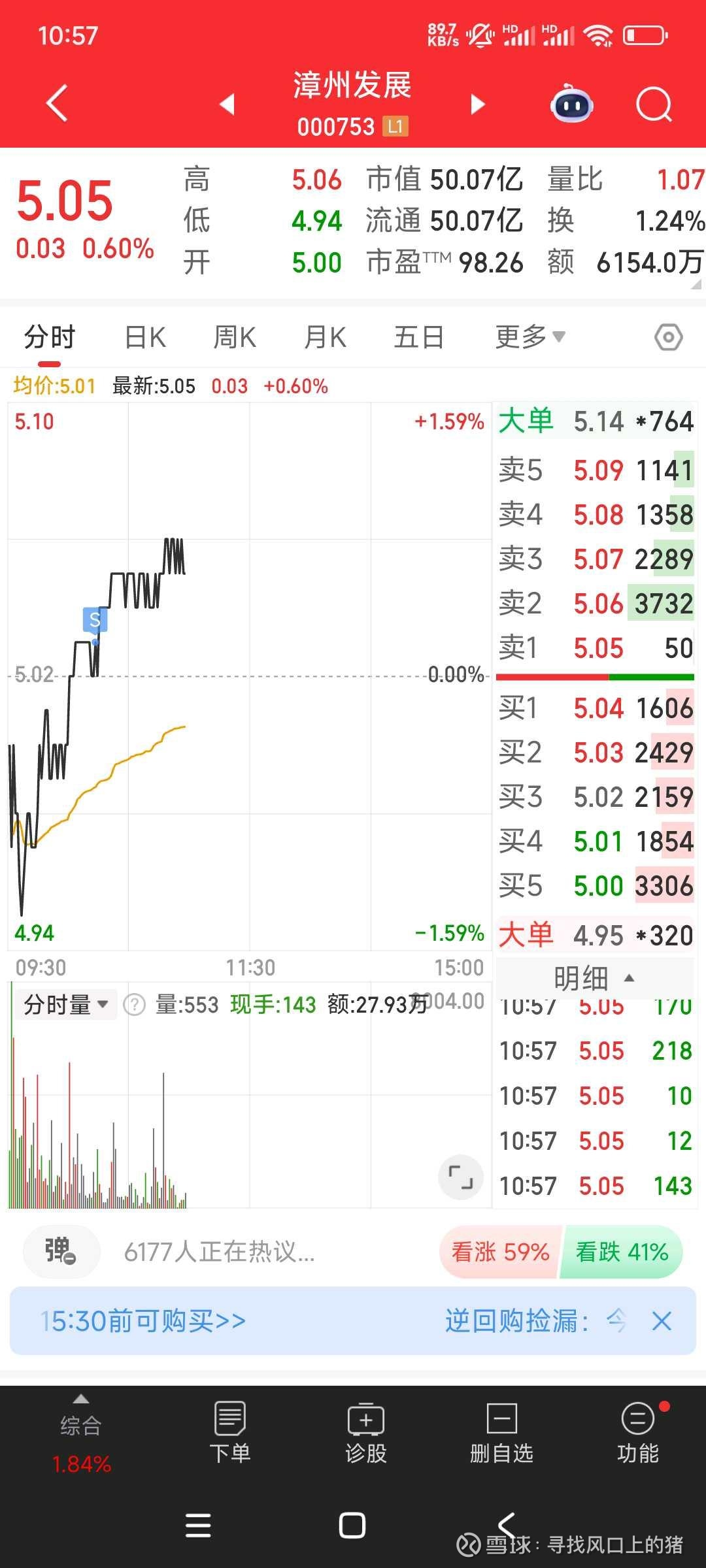The height and width of the screenshot is (1568, 706).
Task: Vote 看跌 41%
Action: (622, 1252)
